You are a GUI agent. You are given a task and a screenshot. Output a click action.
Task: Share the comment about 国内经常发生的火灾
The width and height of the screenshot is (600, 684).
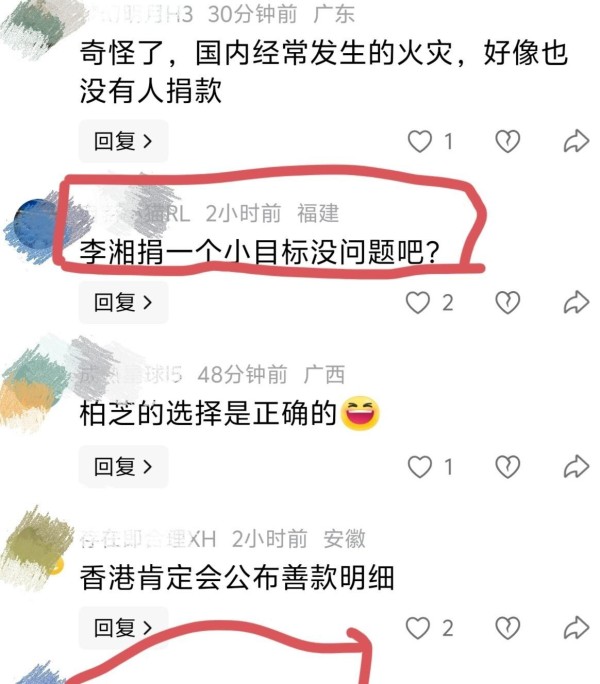(x=576, y=142)
